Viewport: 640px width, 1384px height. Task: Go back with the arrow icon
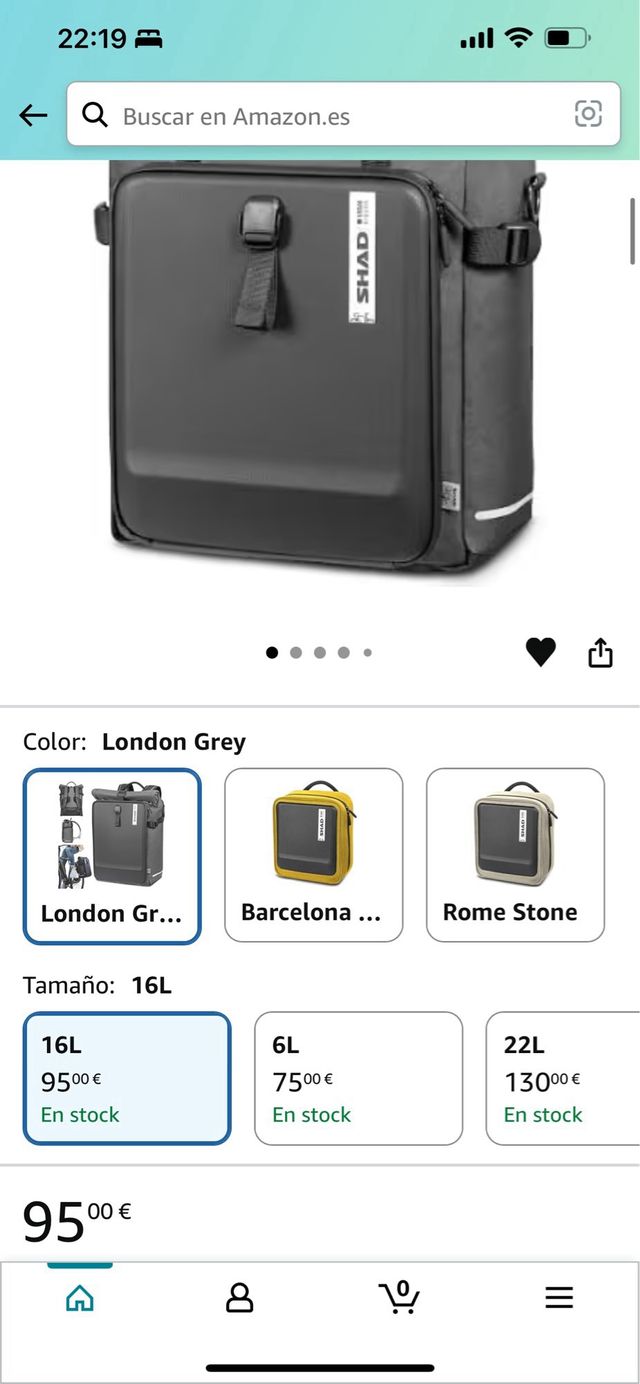point(33,116)
